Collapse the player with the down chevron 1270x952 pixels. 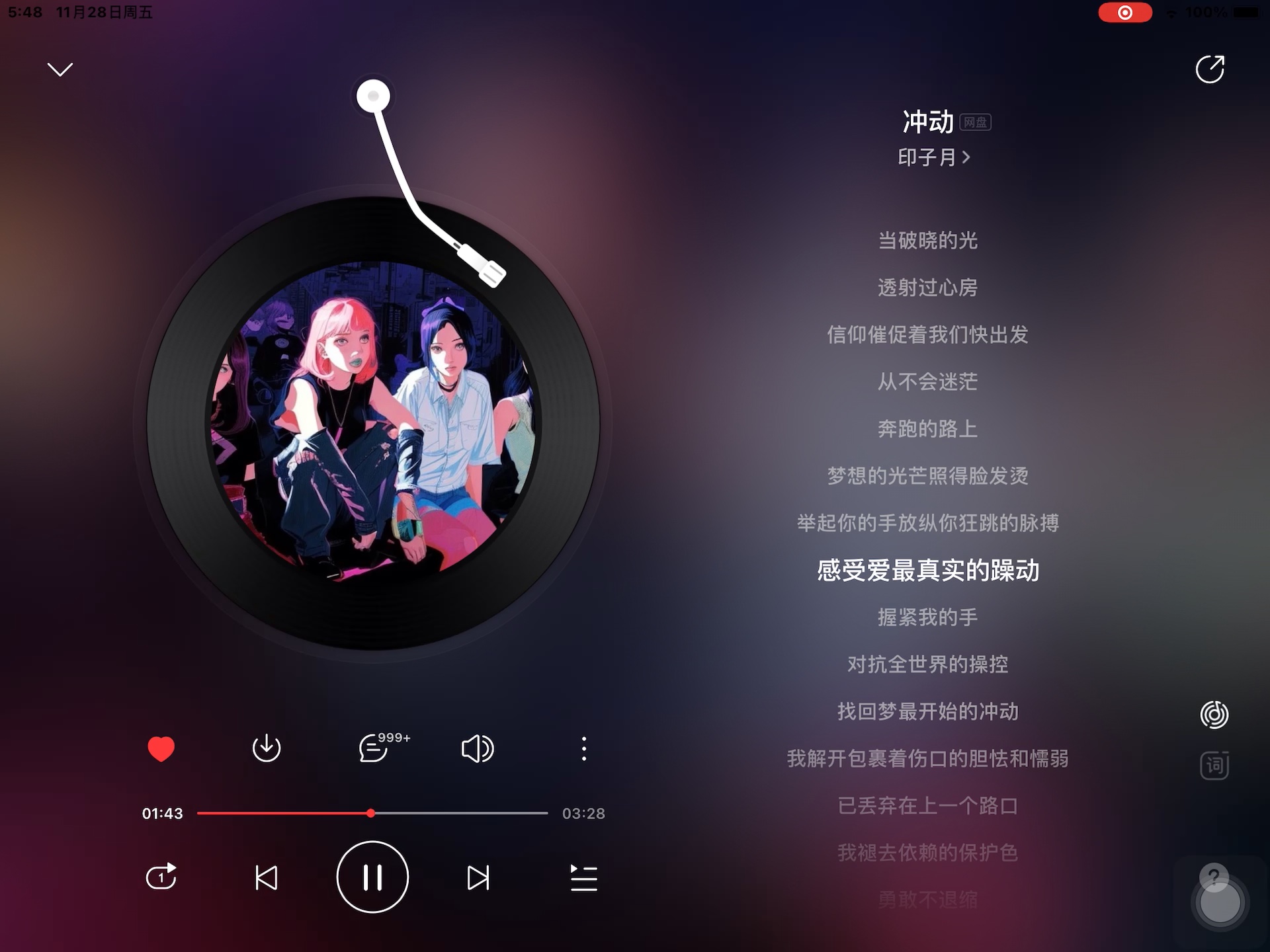[x=60, y=69]
